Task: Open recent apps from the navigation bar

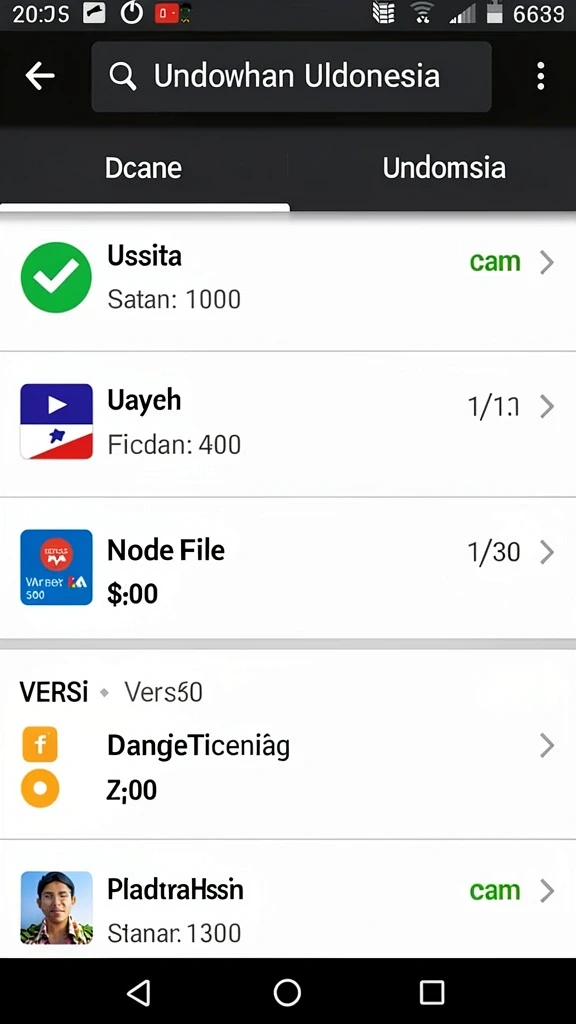Action: (x=432, y=993)
